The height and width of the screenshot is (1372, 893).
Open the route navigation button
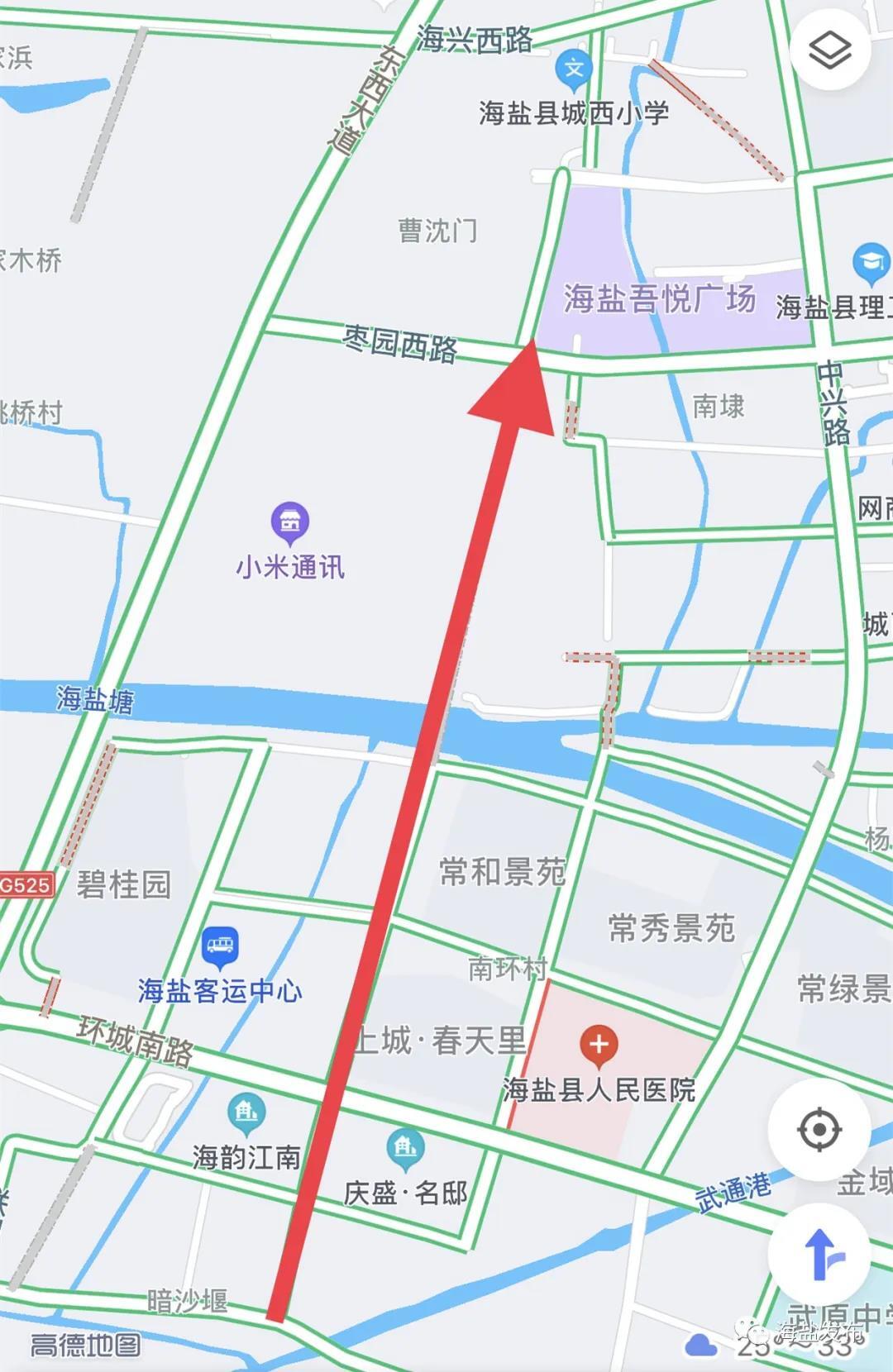click(819, 1253)
